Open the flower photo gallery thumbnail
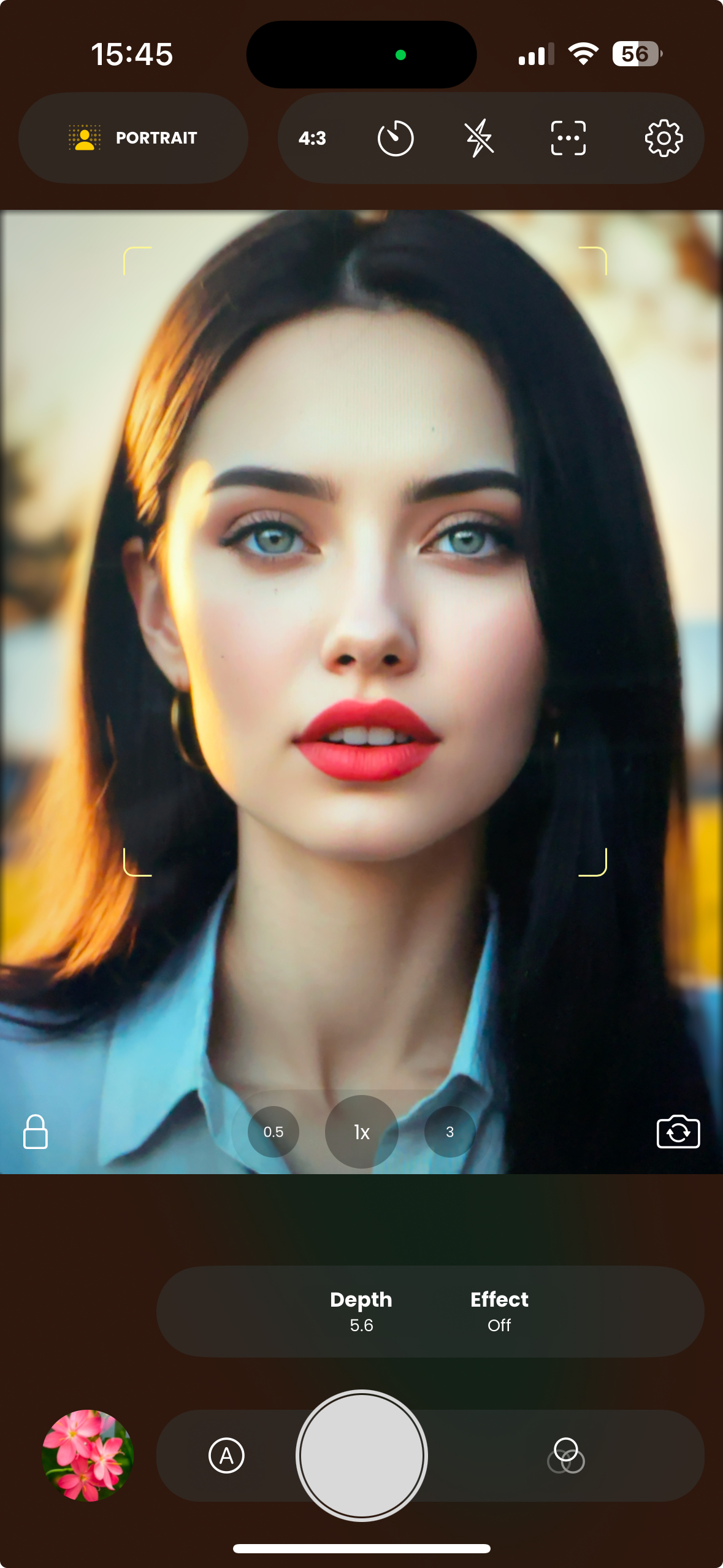Image resolution: width=723 pixels, height=1568 pixels. 88,1455
